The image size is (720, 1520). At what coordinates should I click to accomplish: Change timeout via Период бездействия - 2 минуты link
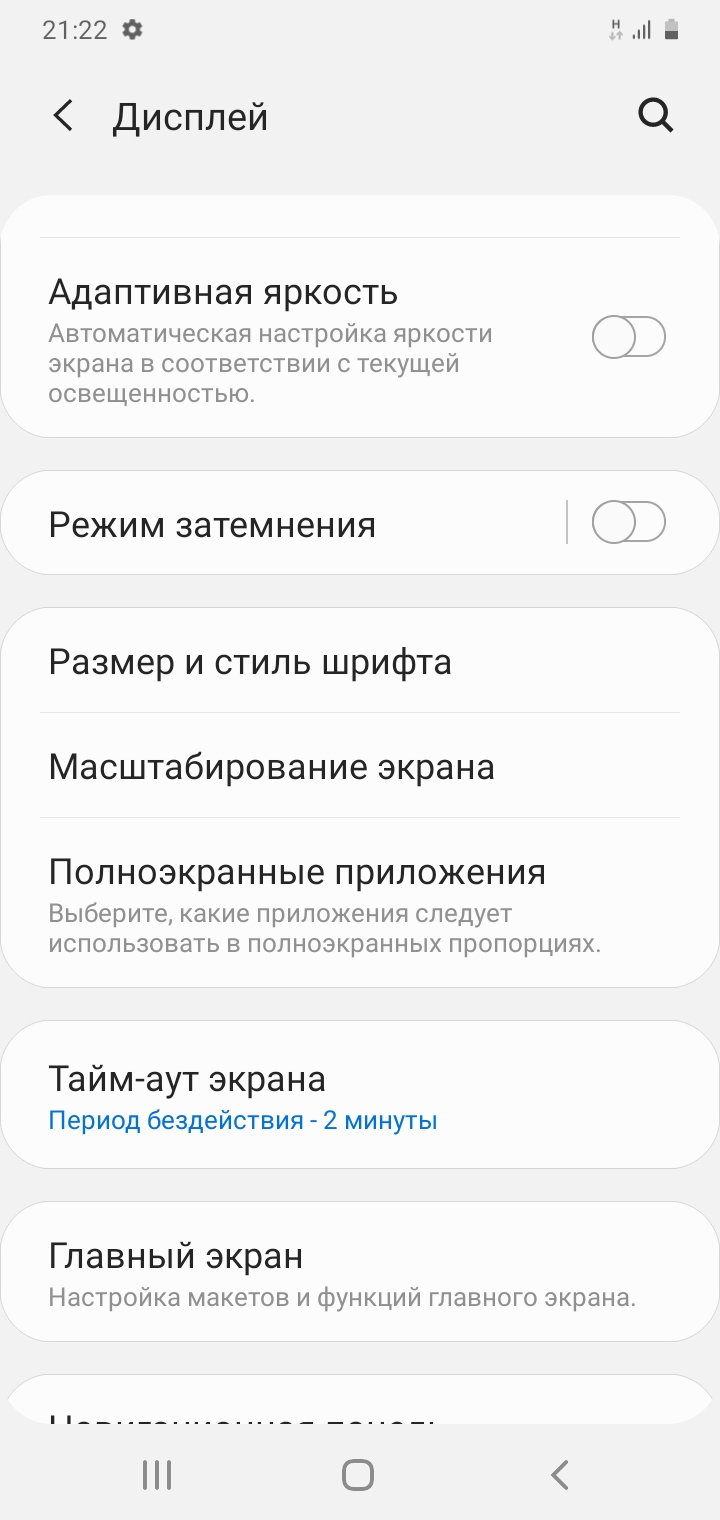[242, 1120]
